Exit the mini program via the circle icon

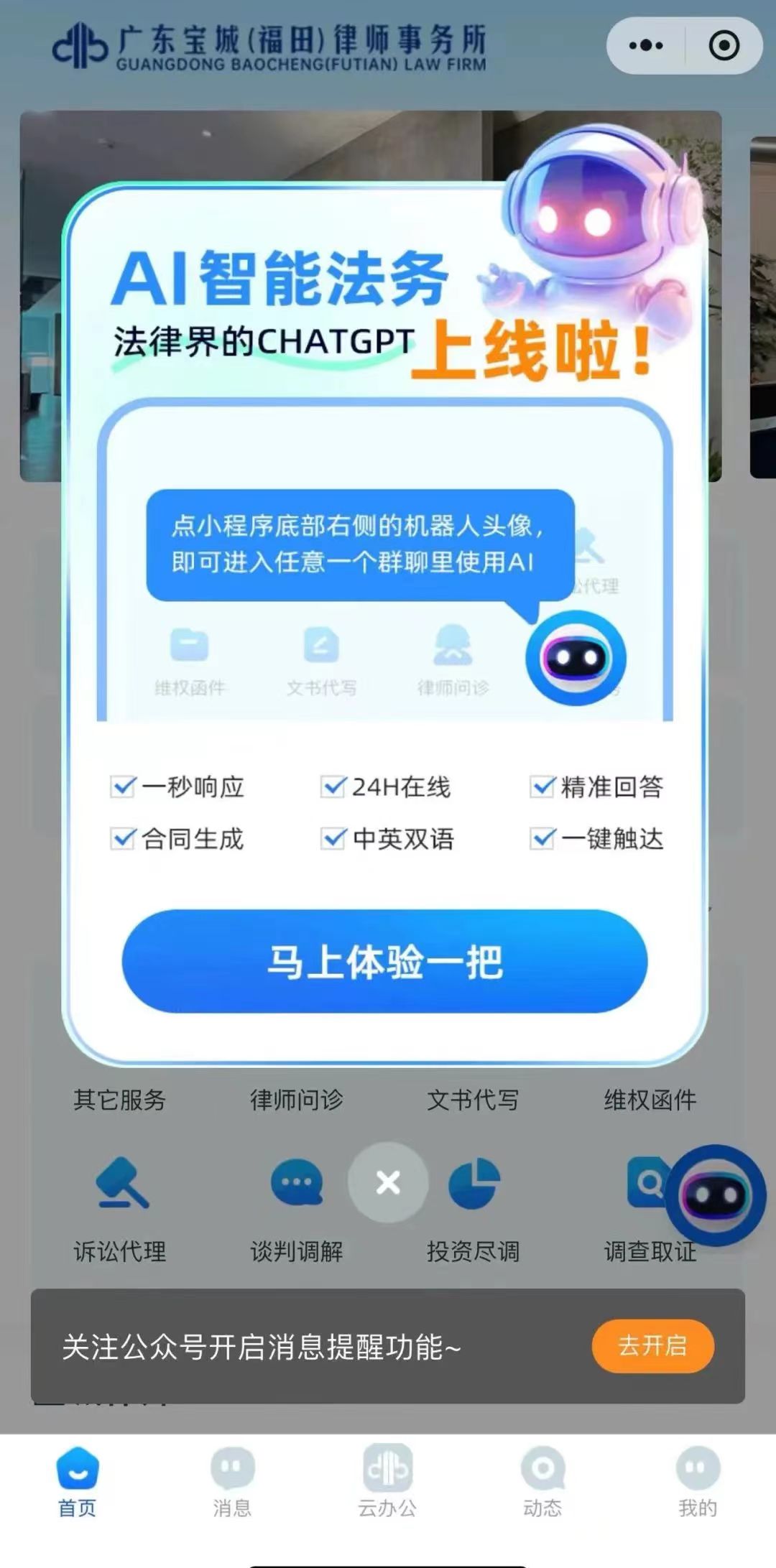(724, 45)
